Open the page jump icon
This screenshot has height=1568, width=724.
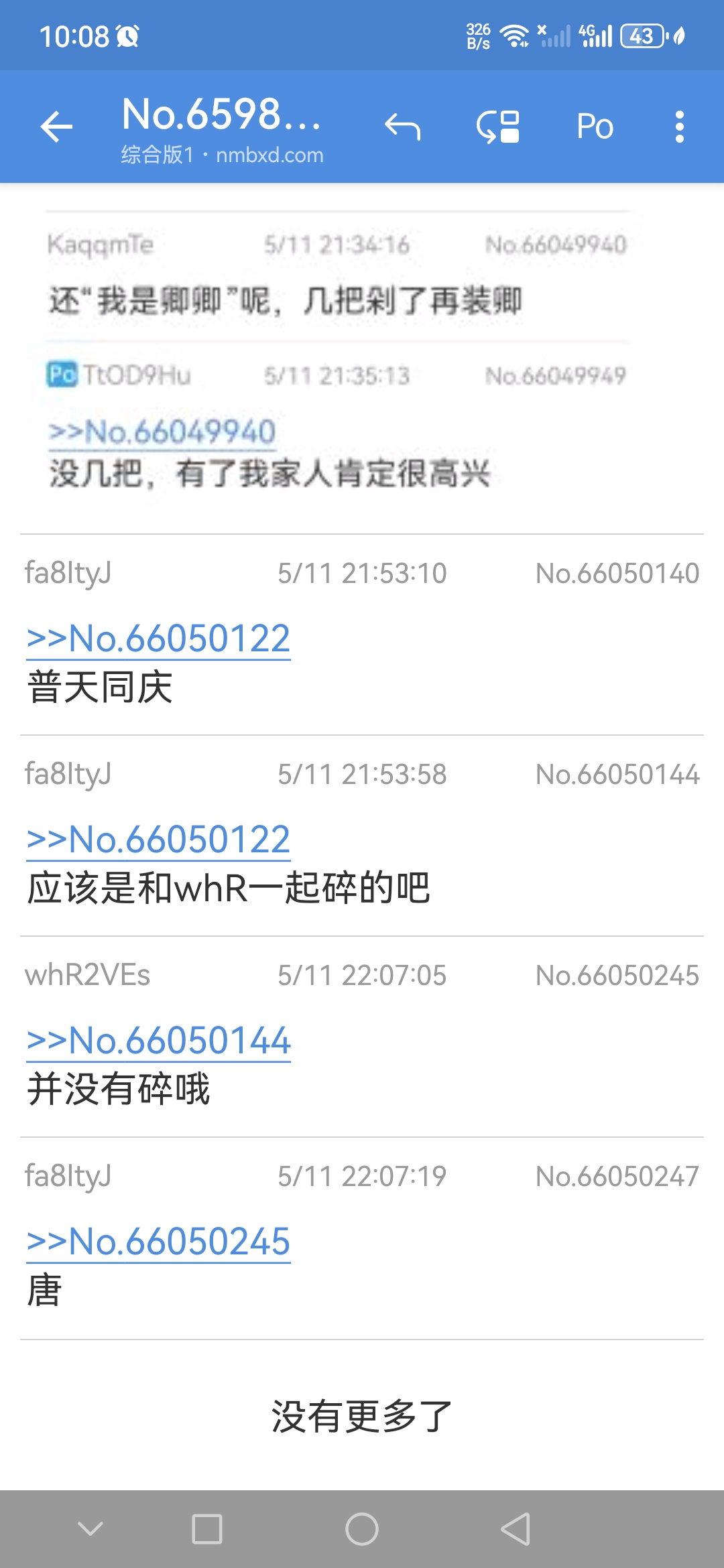coord(498,127)
